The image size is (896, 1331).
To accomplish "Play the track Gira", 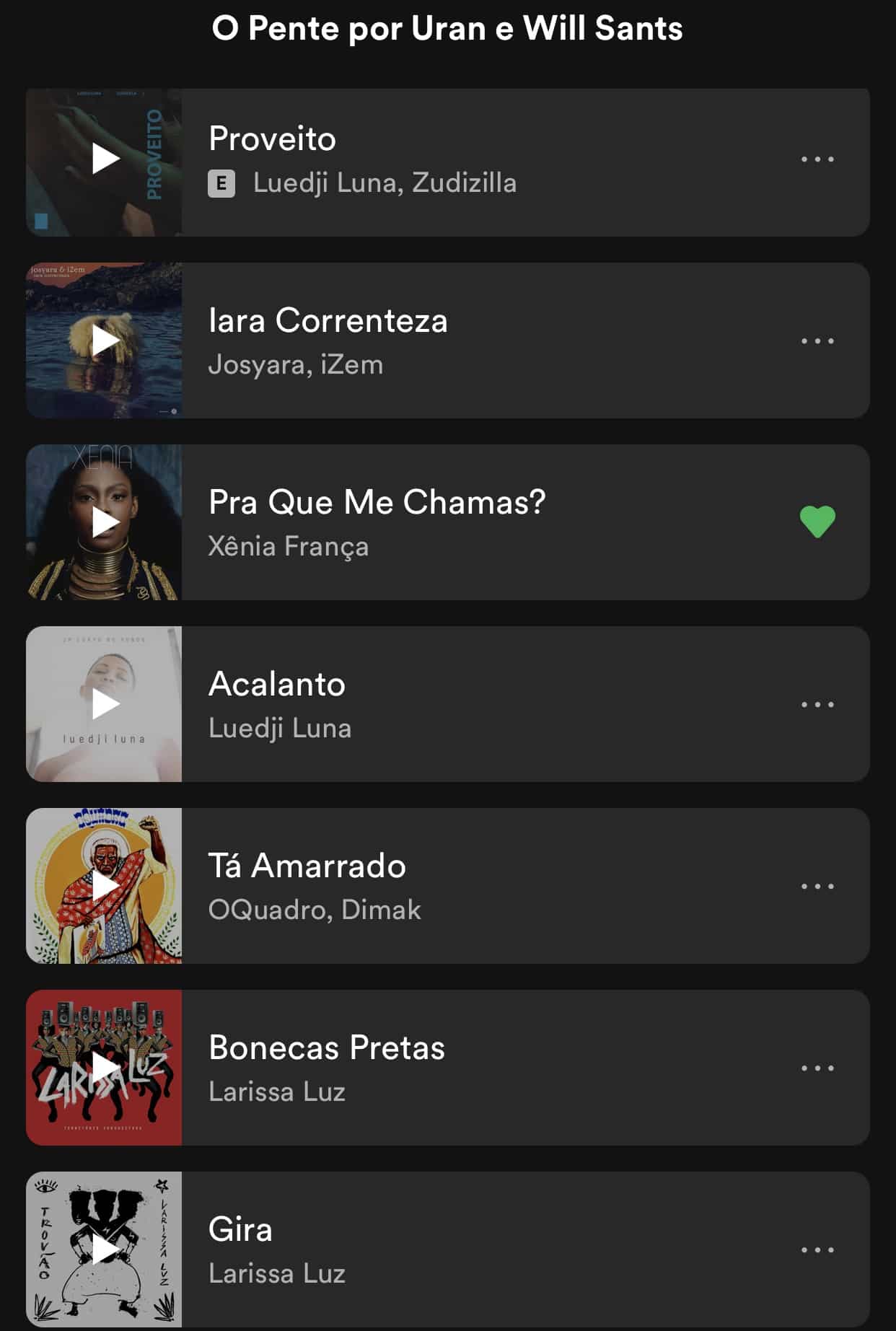I will 105,1250.
